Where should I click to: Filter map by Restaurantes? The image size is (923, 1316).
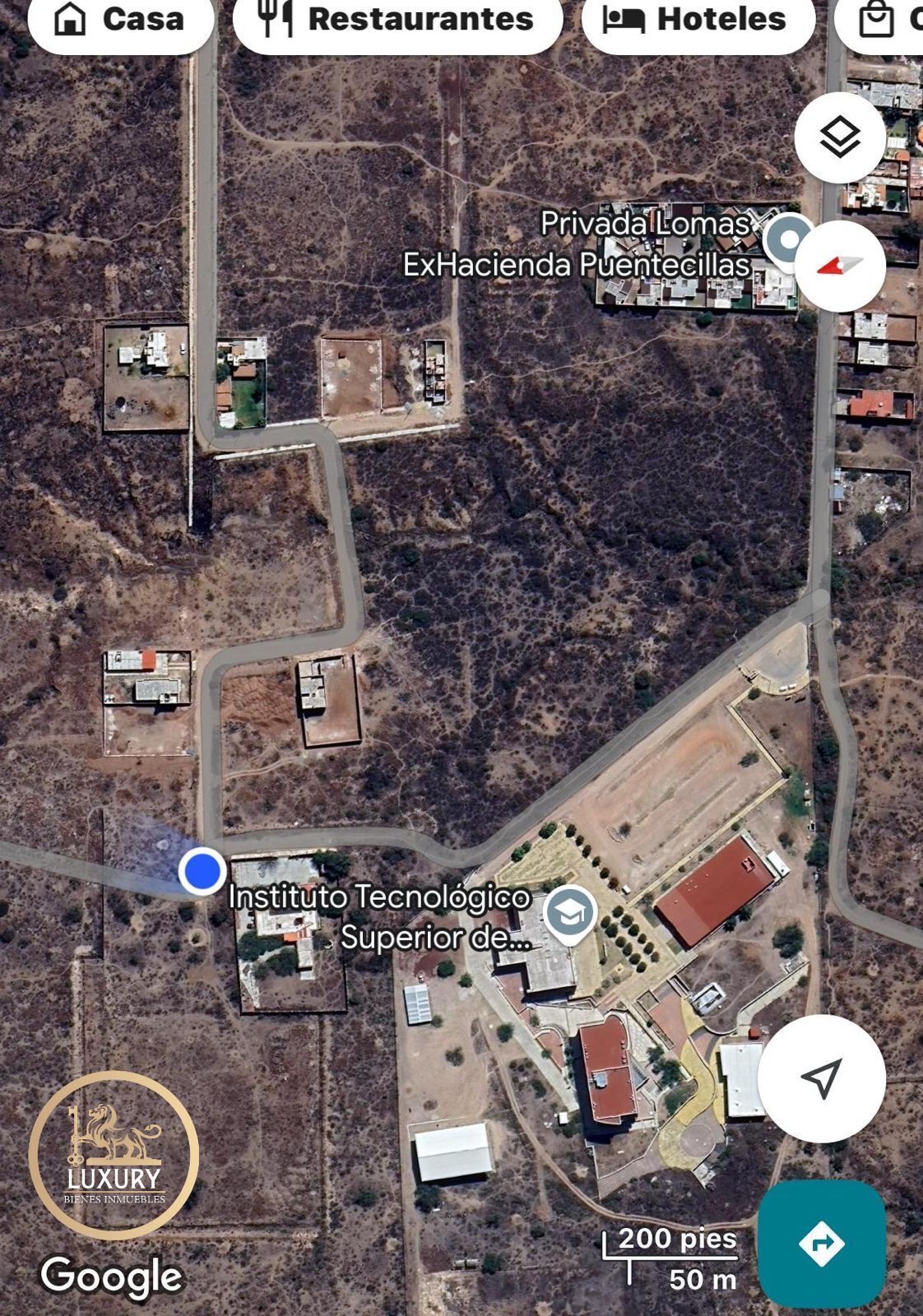point(397,20)
